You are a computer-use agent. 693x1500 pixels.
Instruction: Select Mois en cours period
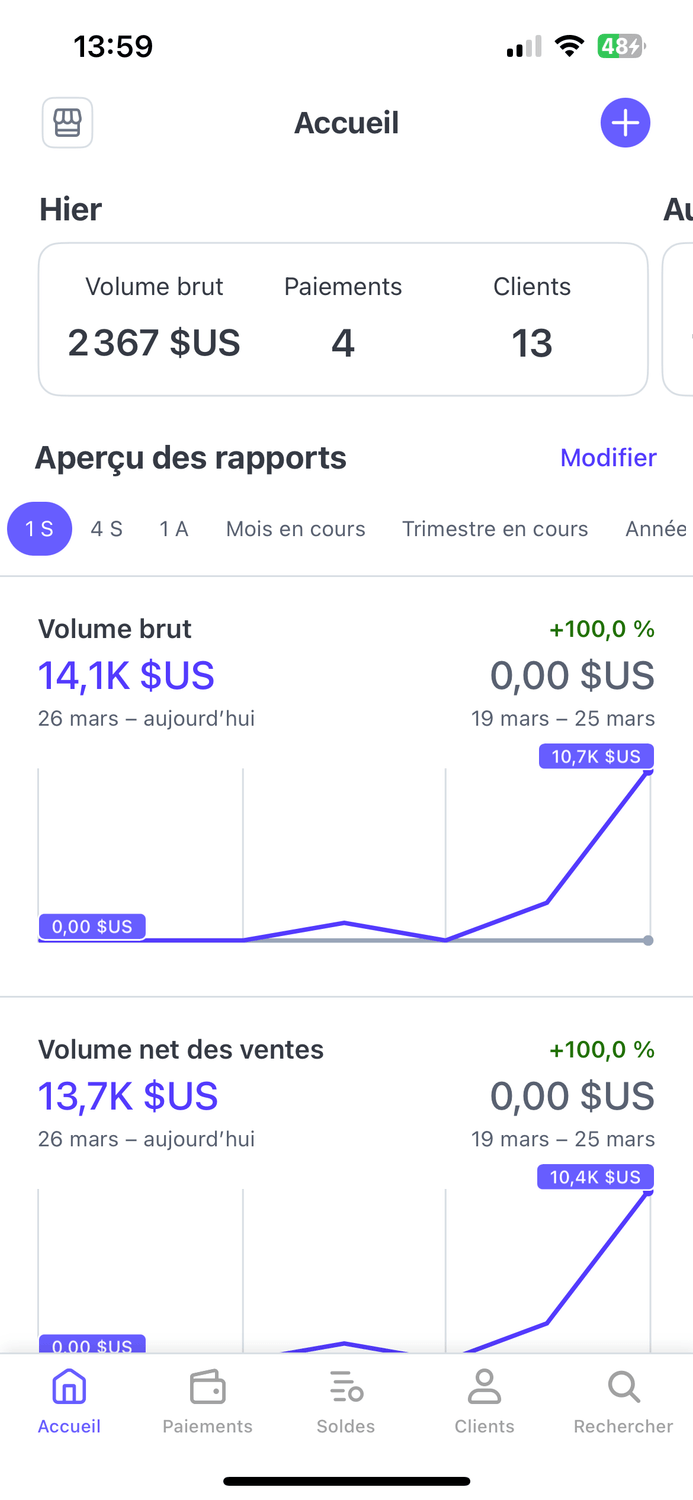click(296, 529)
